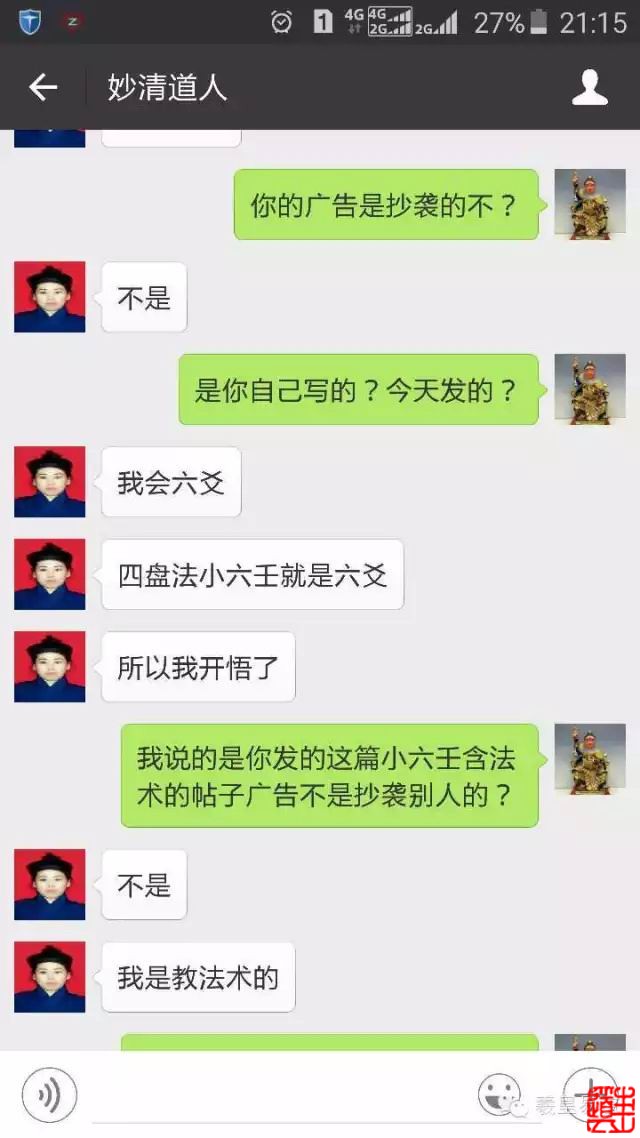
Task: Tap my avatar beside 你的广告是抄袭的不？
Action: (590, 205)
